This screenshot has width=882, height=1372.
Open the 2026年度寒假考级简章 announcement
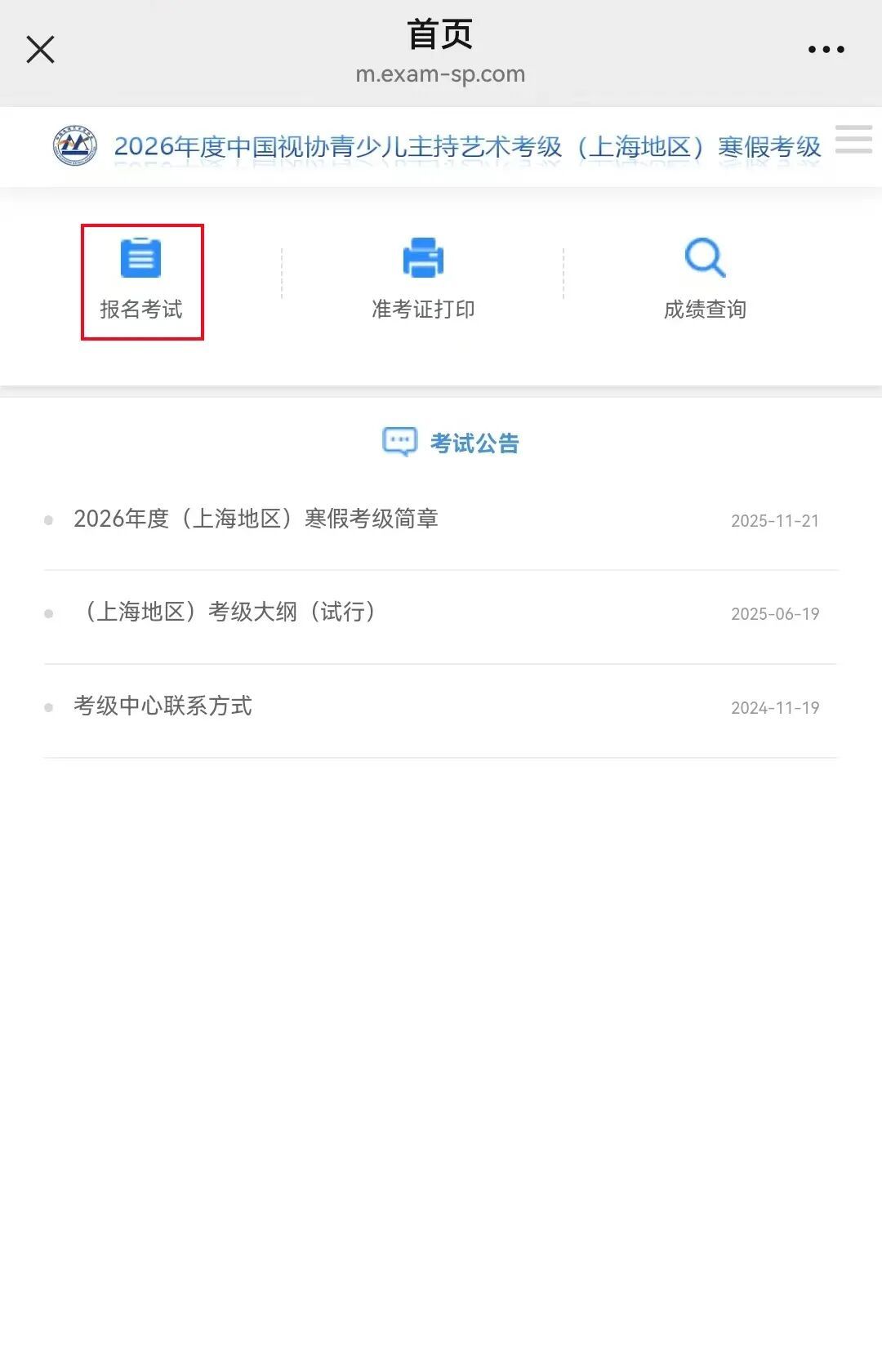(x=256, y=519)
